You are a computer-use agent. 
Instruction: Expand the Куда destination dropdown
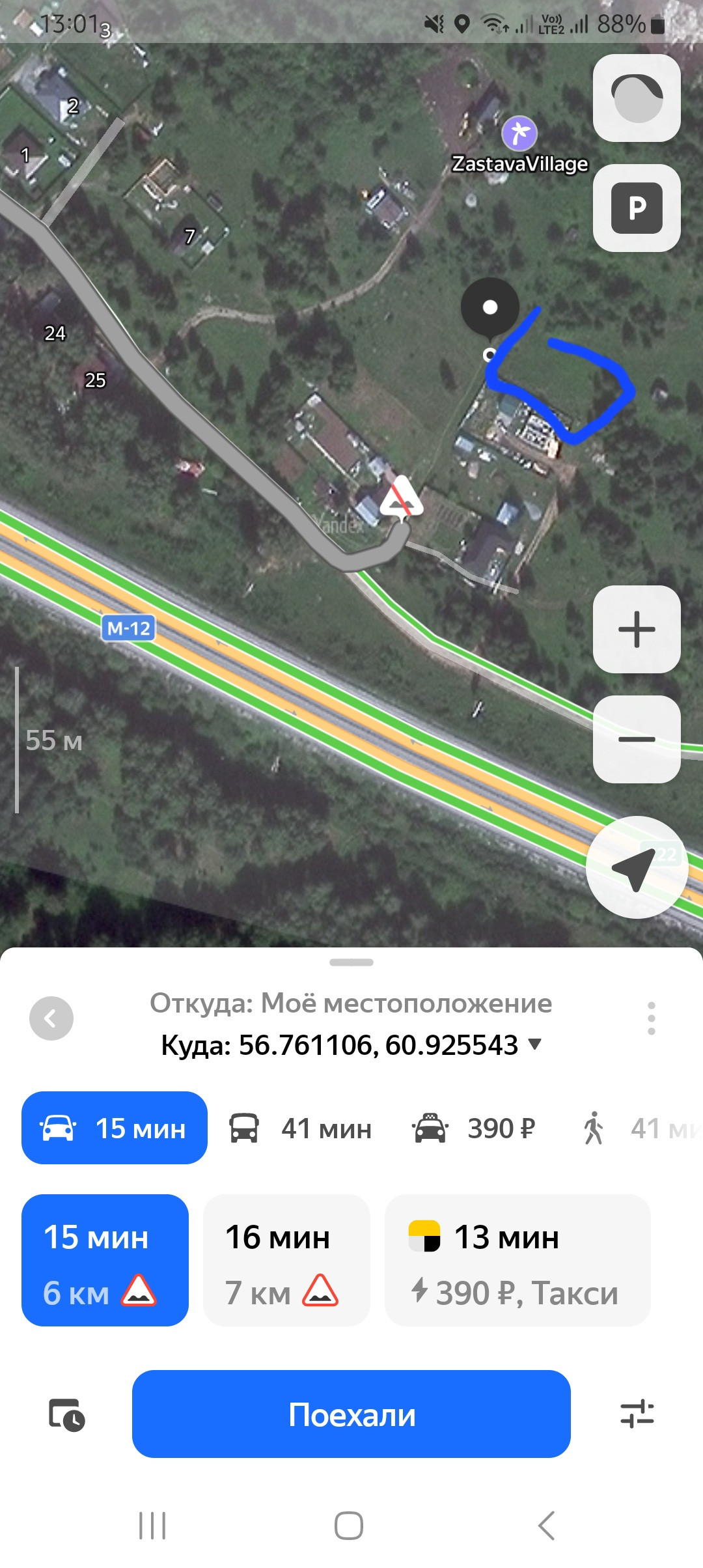(x=534, y=1044)
